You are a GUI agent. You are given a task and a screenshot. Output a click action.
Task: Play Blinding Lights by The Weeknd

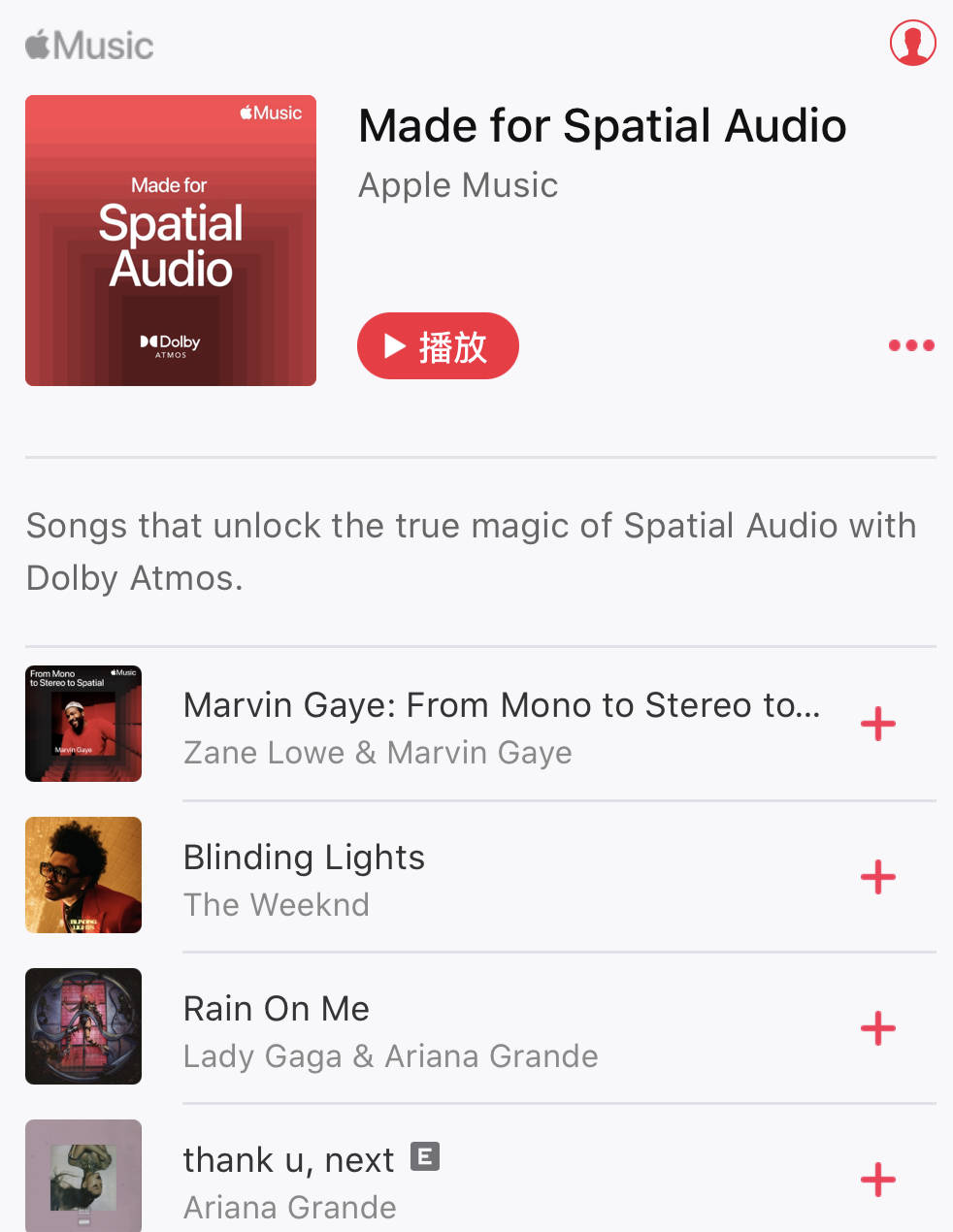304,878
